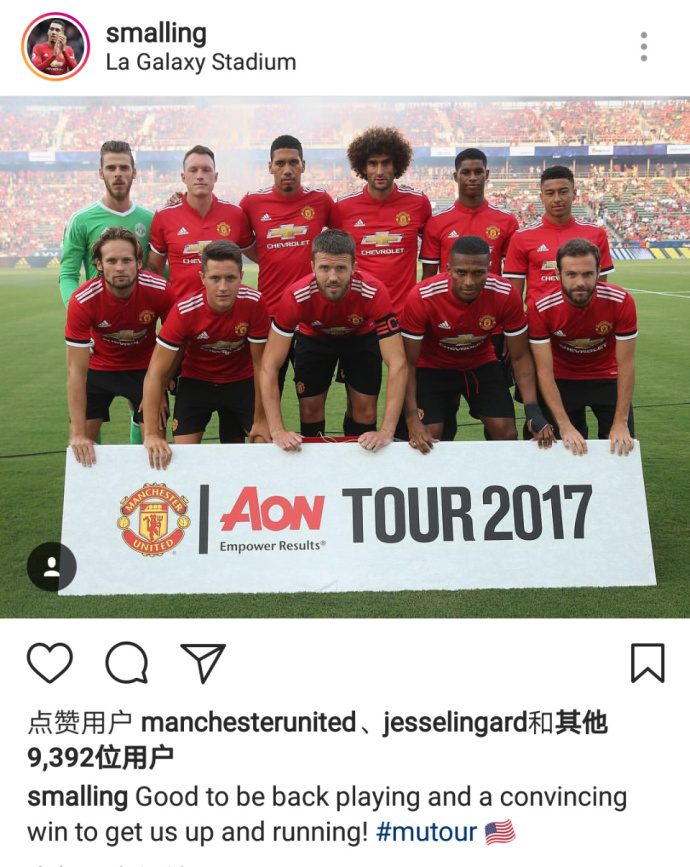
Task: Bookmark smalling's post
Action: pos(647,662)
